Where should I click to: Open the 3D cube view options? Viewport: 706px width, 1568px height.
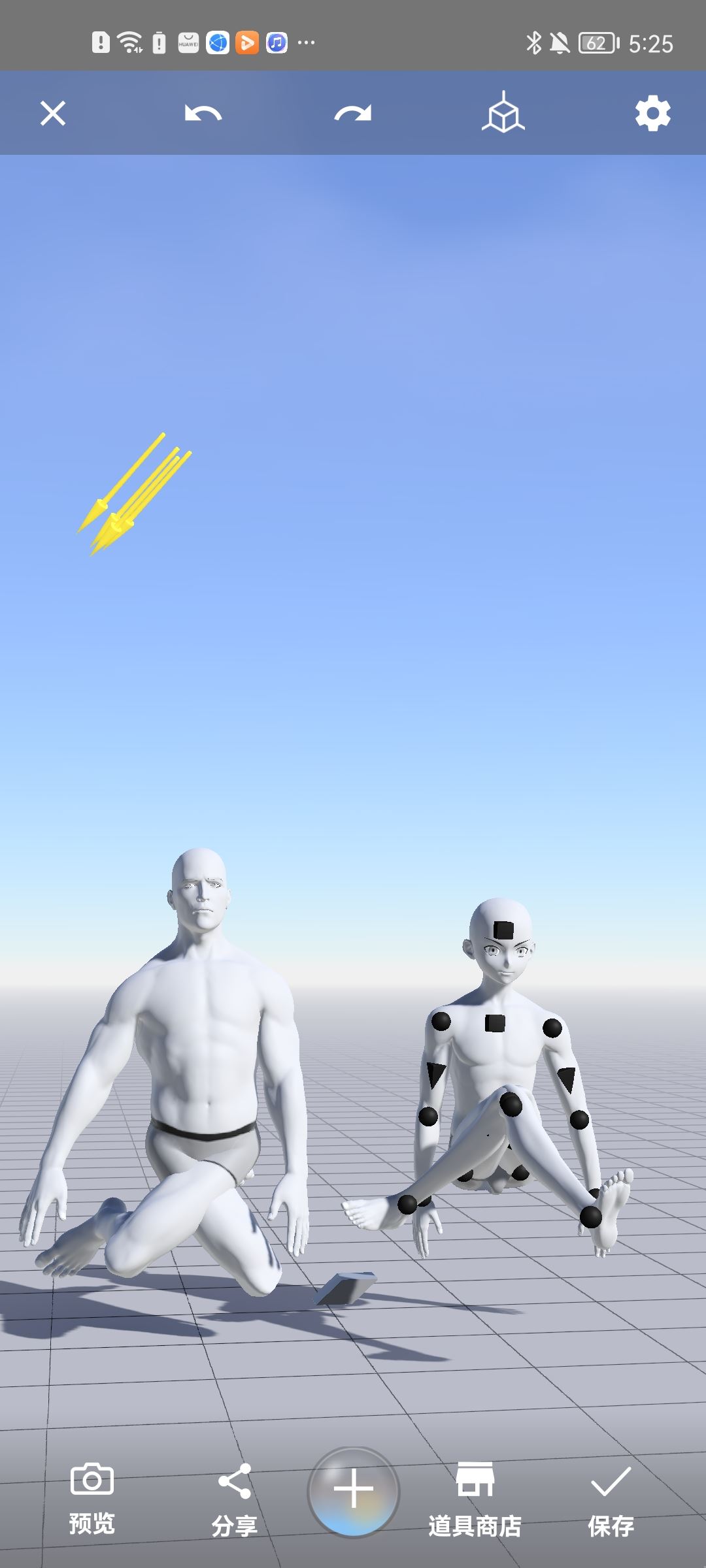coord(503,113)
